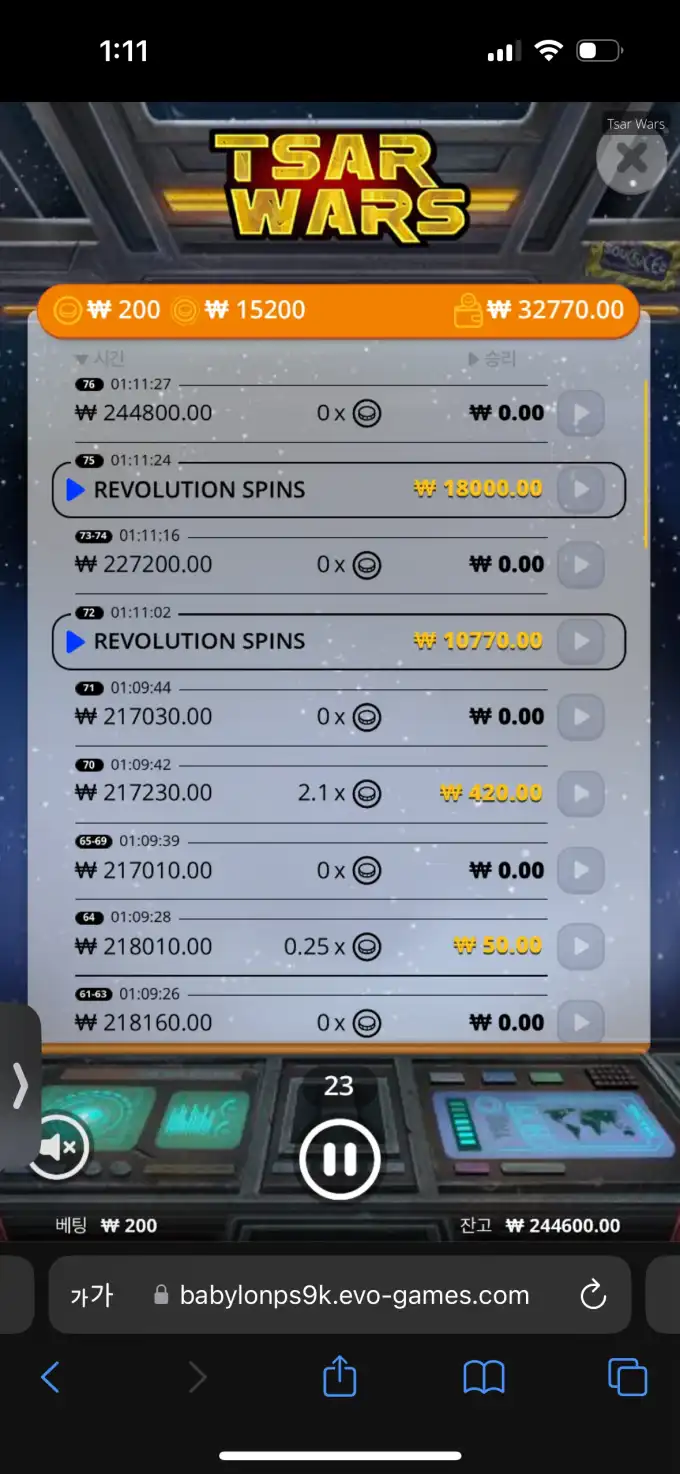Open the 가가 text size menu
This screenshot has width=680, height=1474.
[92, 1296]
